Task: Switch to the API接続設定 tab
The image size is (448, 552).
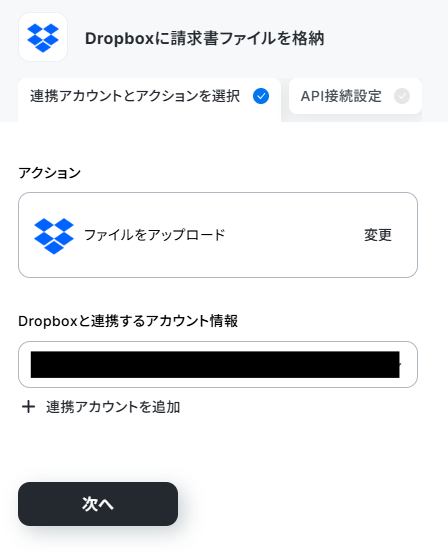Action: coord(355,96)
